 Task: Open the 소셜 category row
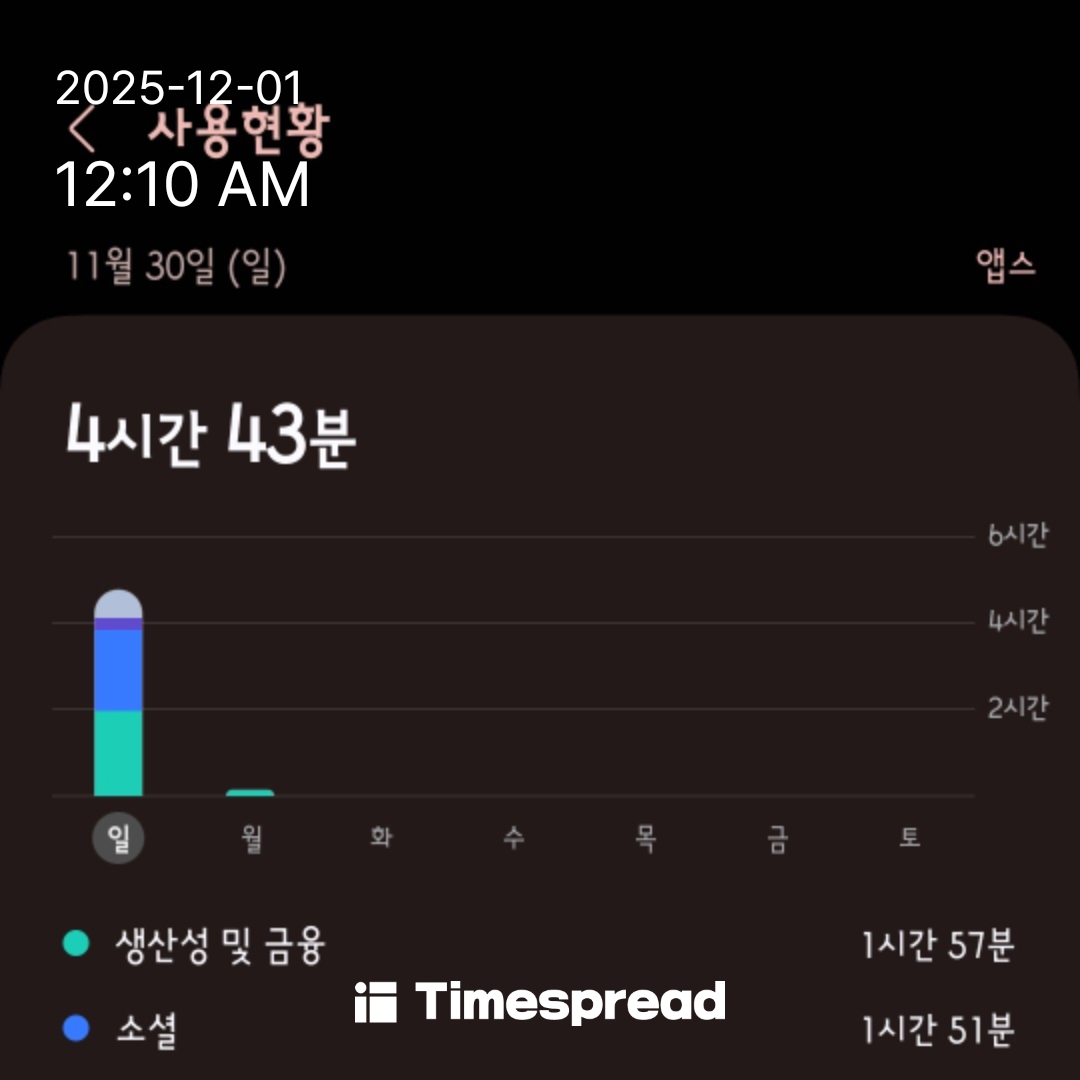point(540,1030)
